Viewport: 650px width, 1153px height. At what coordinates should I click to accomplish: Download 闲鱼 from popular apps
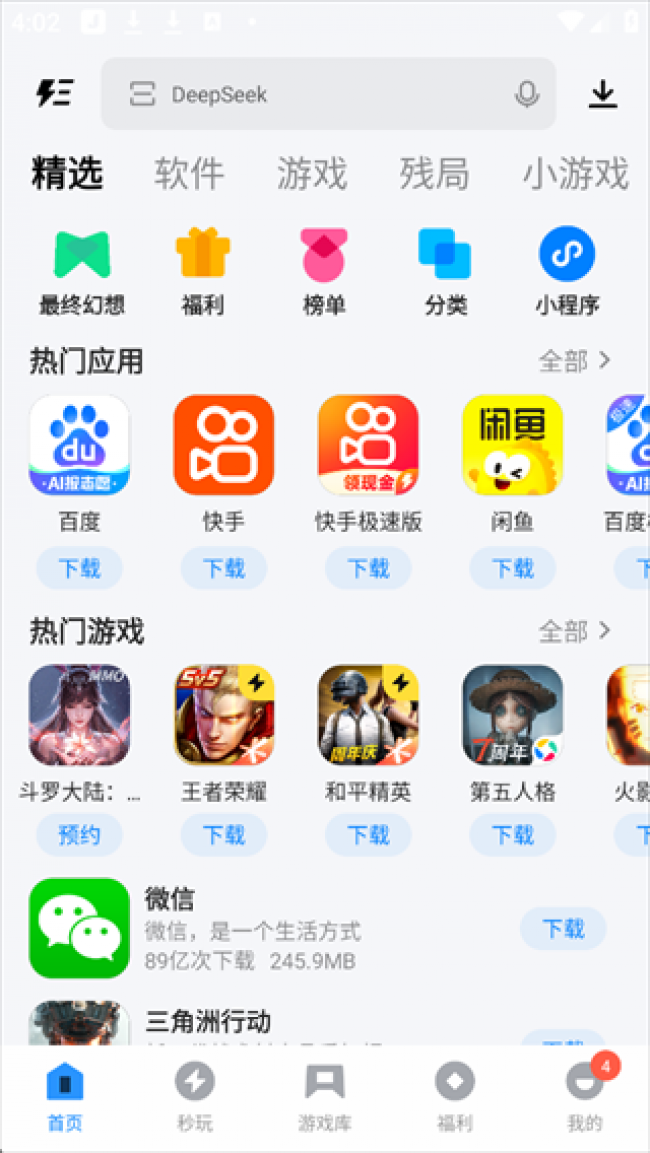tap(512, 569)
